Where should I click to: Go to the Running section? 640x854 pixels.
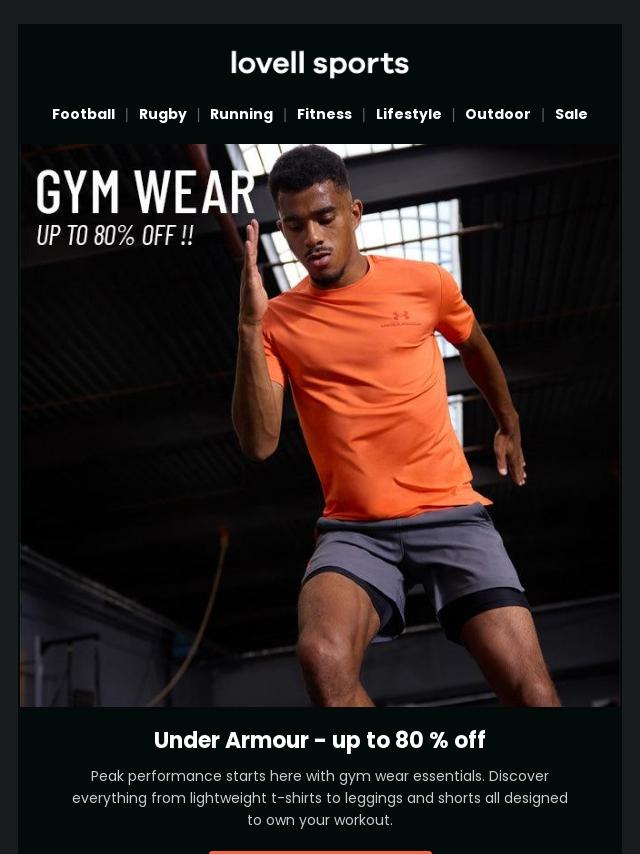[241, 114]
